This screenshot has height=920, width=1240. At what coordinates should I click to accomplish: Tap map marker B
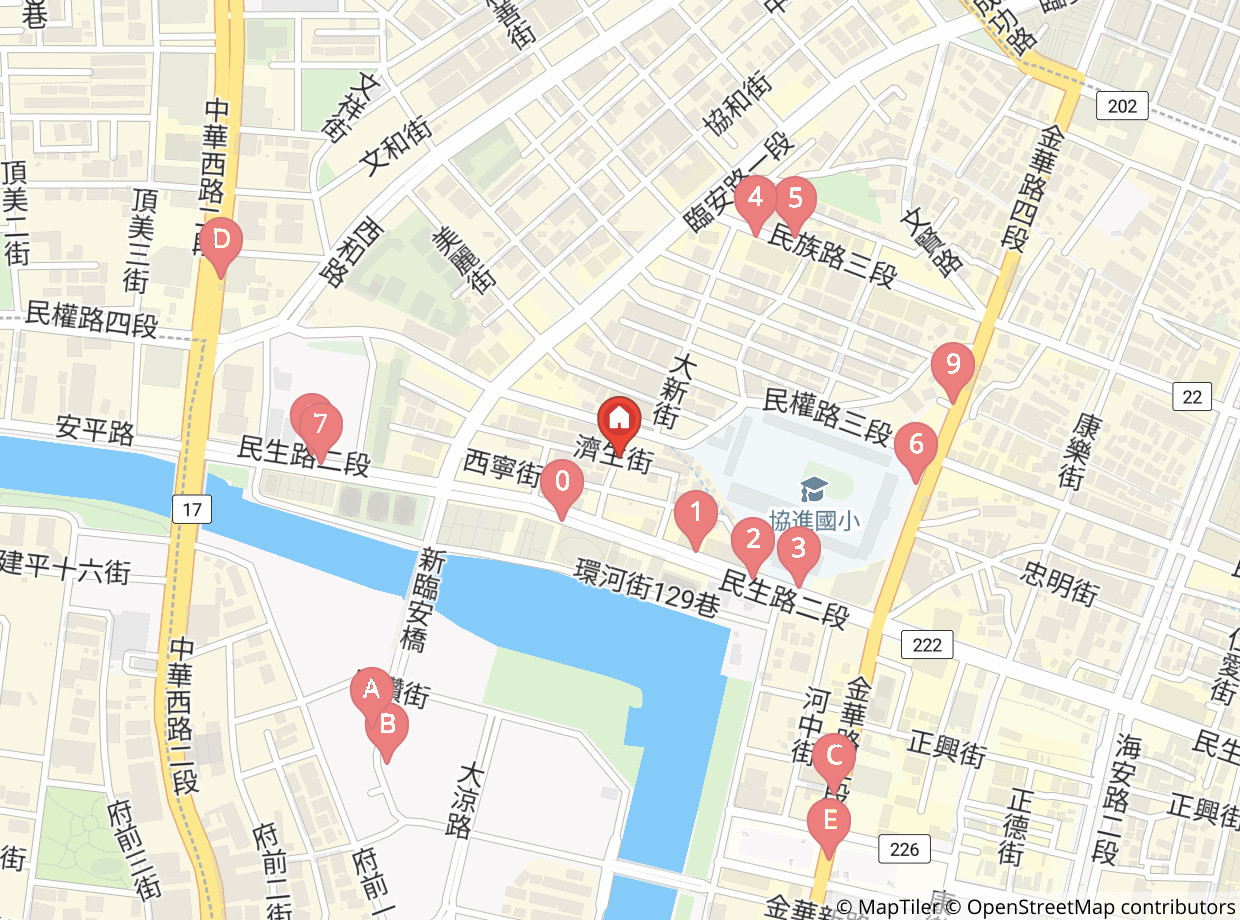[387, 724]
